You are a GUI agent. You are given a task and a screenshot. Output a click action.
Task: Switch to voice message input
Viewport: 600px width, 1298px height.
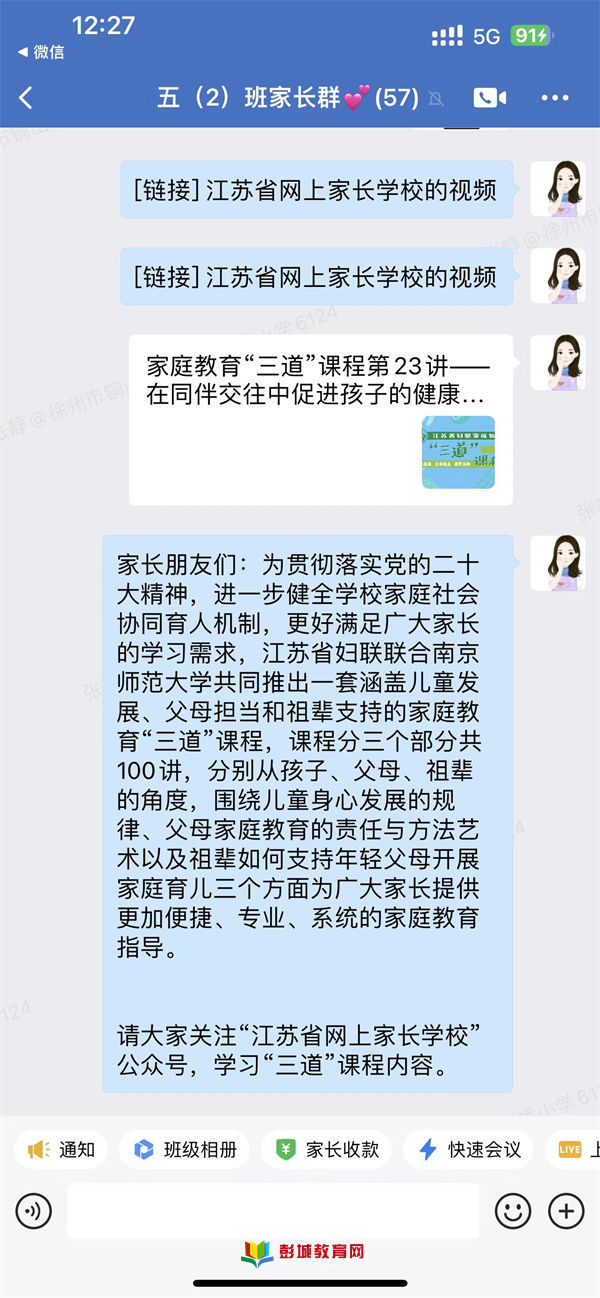pos(33,1211)
